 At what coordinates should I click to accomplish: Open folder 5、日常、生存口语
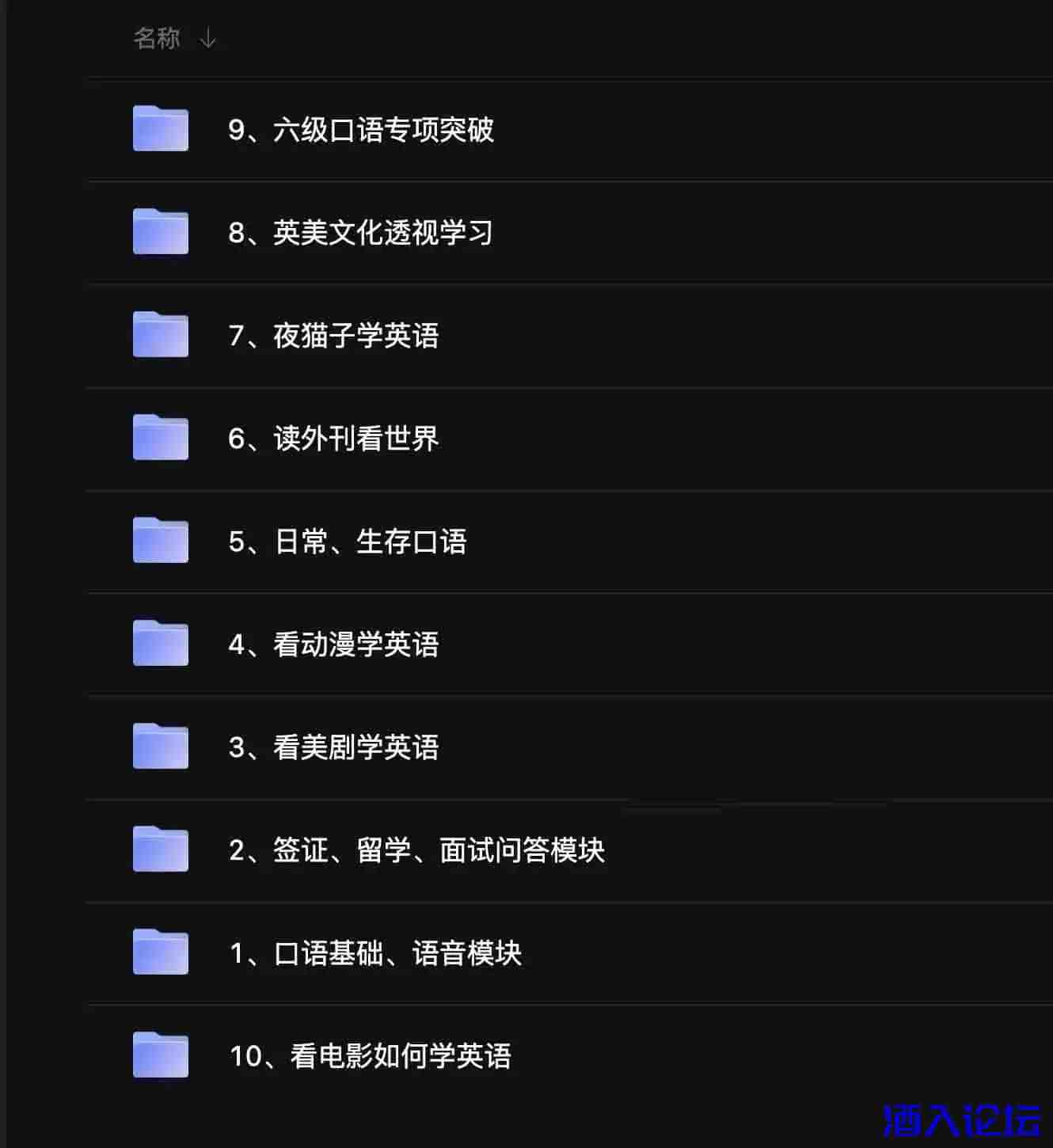click(x=347, y=542)
